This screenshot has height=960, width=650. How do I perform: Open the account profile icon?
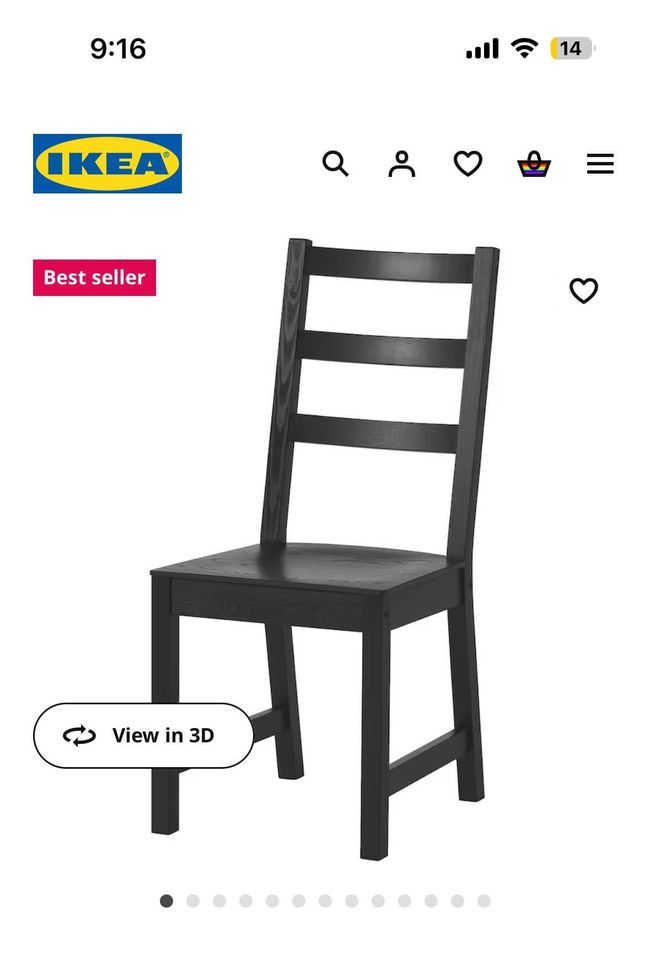(402, 164)
